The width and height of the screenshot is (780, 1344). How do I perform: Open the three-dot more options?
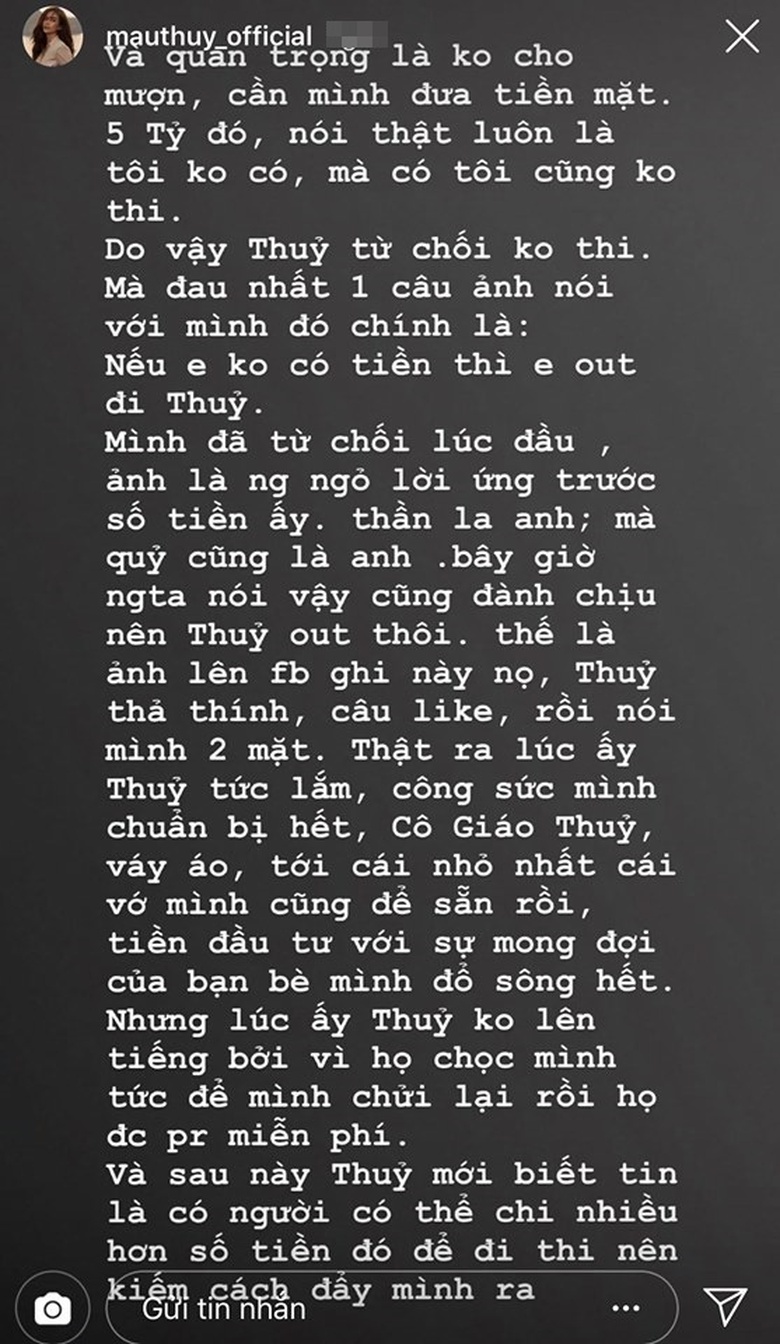point(626,1308)
